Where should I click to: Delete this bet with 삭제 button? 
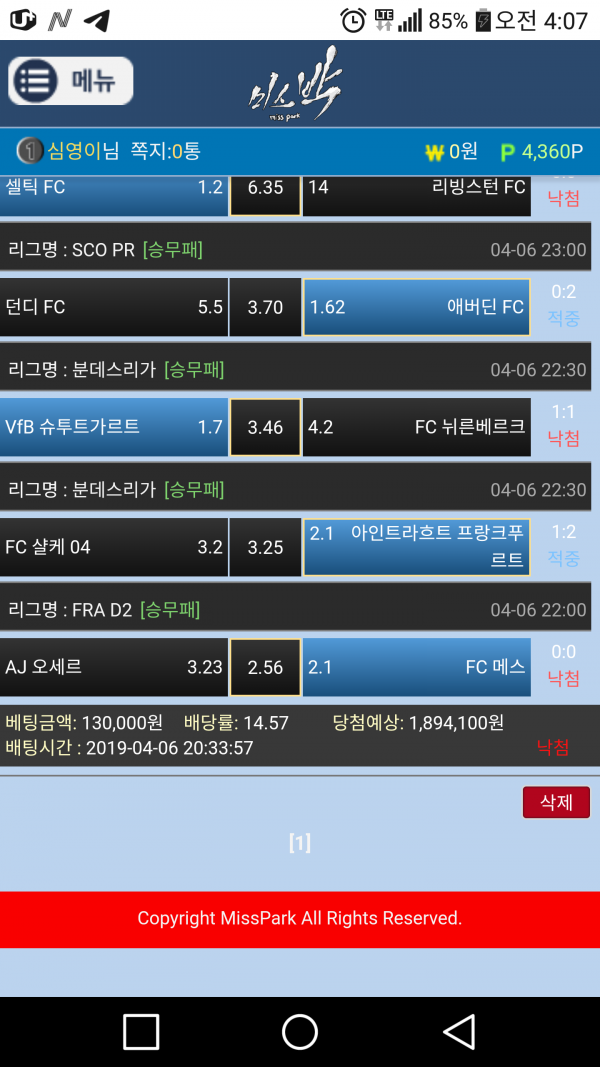pos(555,802)
